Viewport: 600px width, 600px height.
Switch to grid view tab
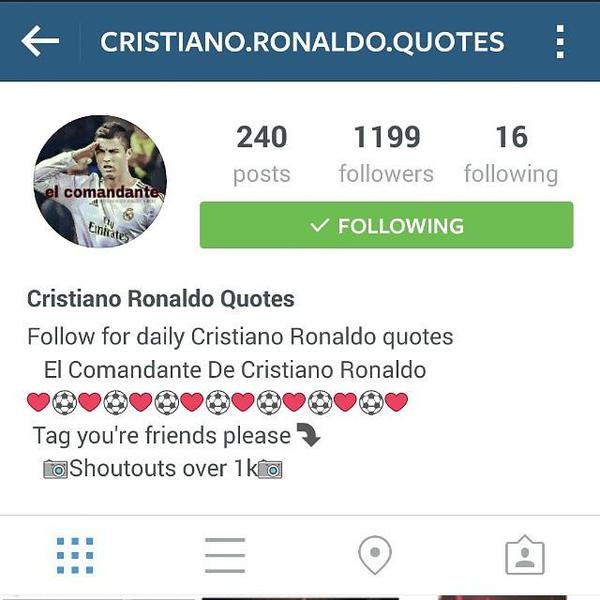(75, 555)
